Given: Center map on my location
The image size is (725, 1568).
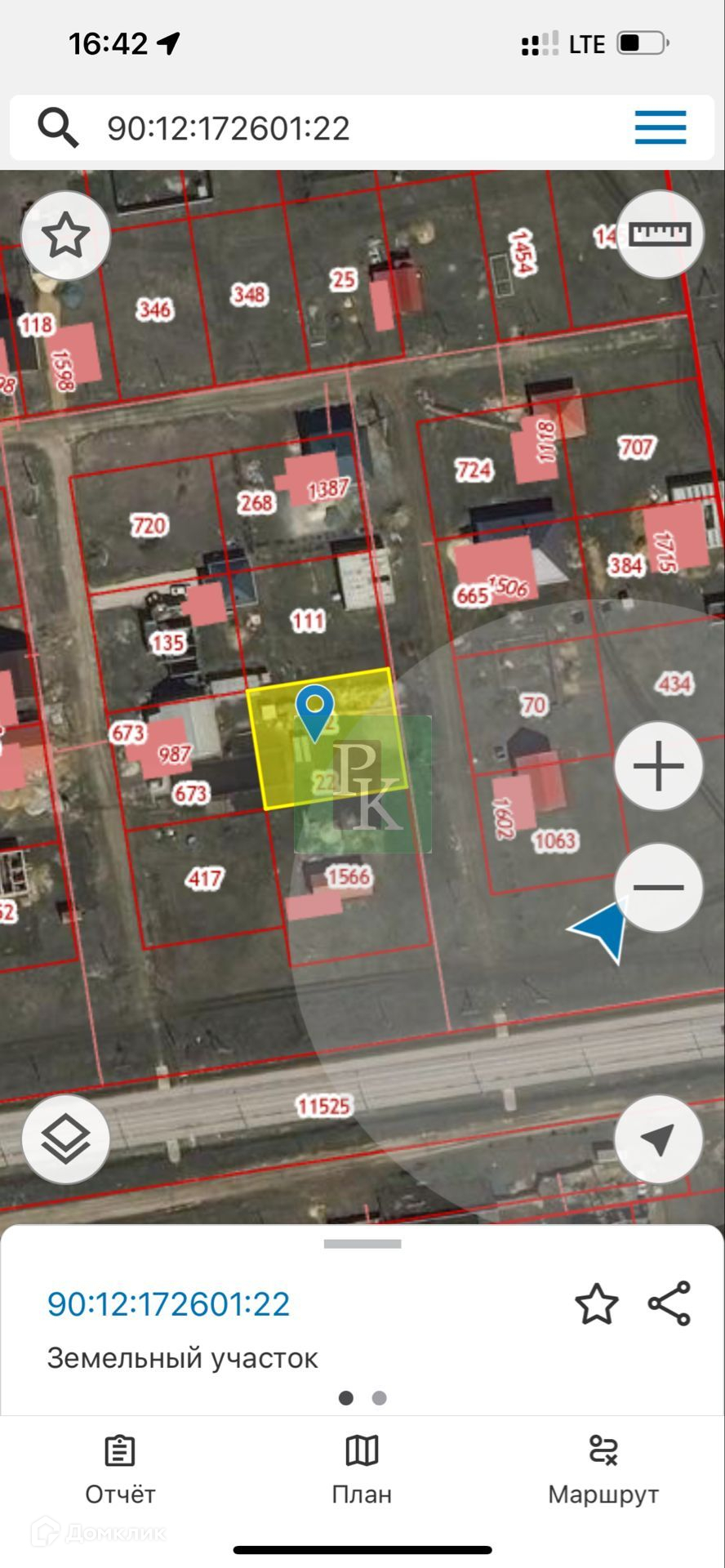Looking at the screenshot, I should [x=658, y=1139].
